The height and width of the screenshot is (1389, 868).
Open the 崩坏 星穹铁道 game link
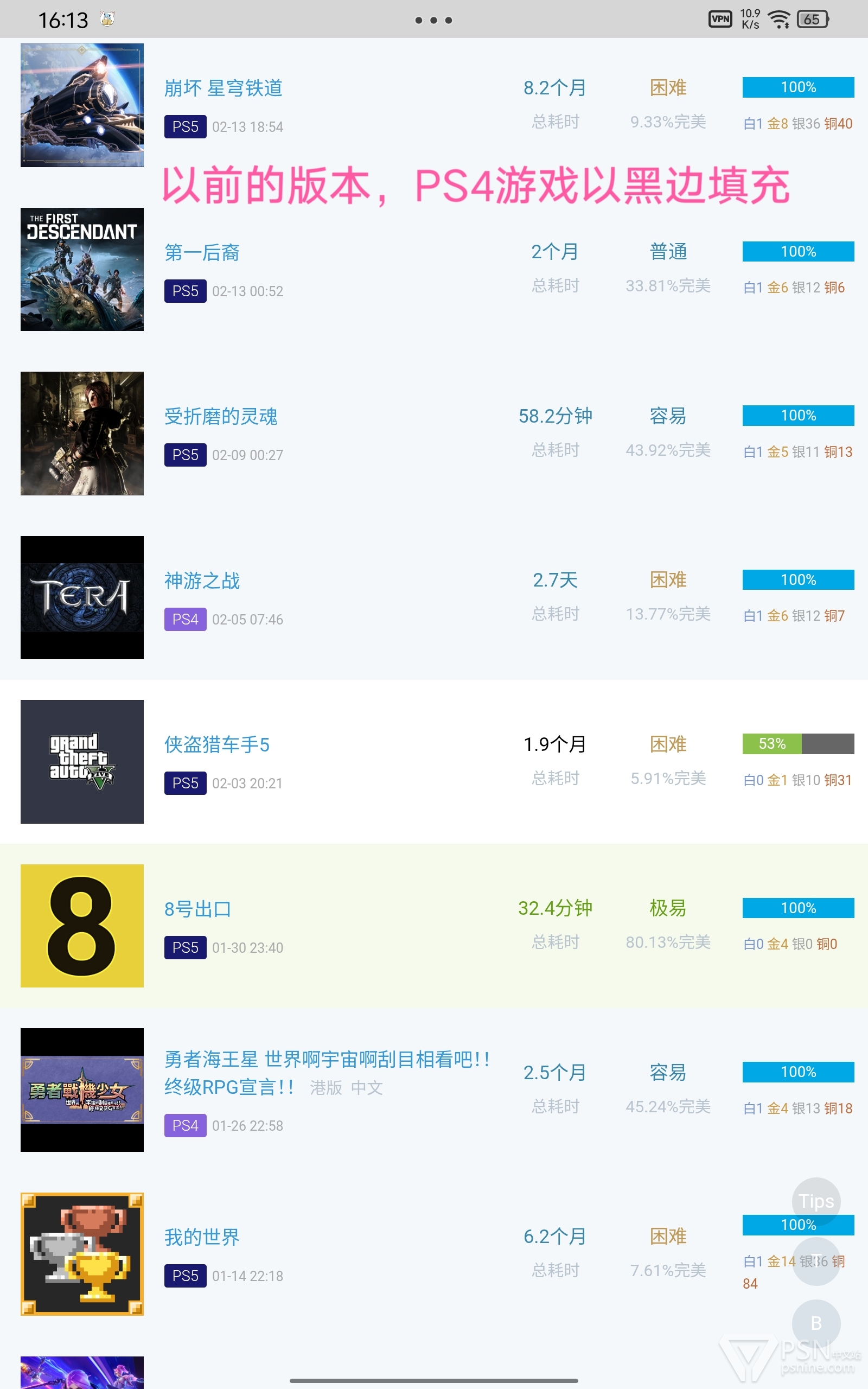(224, 88)
